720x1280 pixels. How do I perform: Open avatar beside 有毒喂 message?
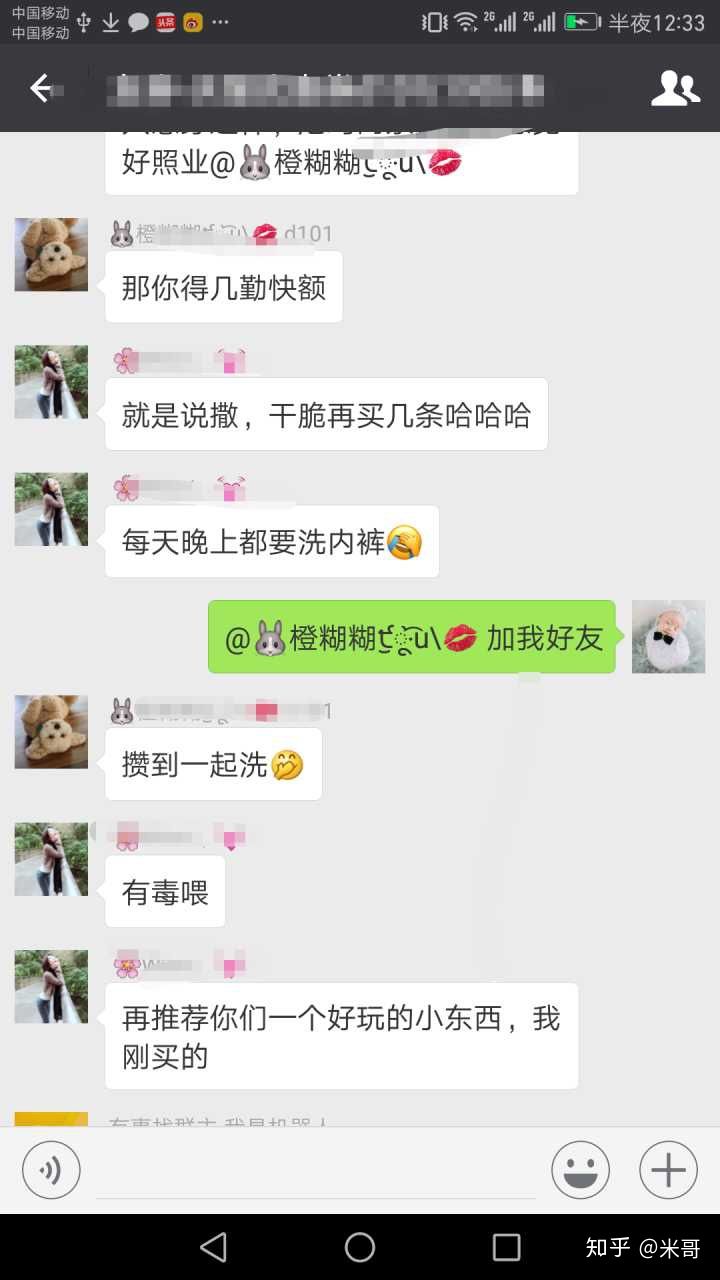click(x=51, y=859)
